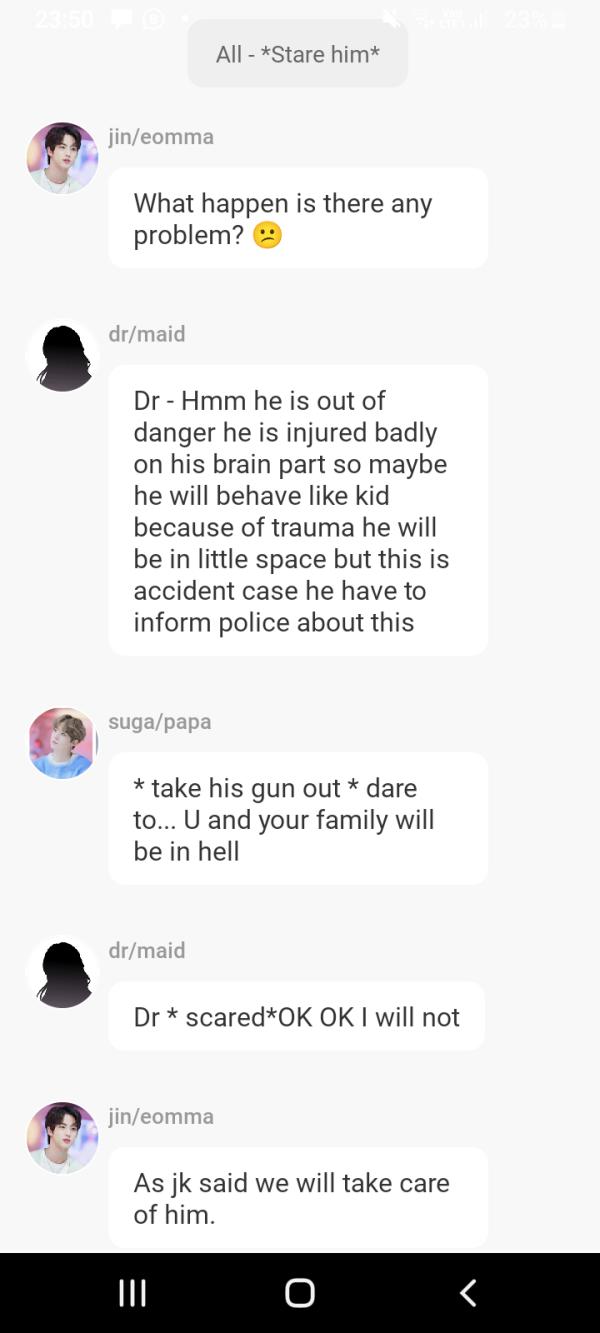Open suga/papa's profile picture

pyautogui.click(x=62, y=743)
